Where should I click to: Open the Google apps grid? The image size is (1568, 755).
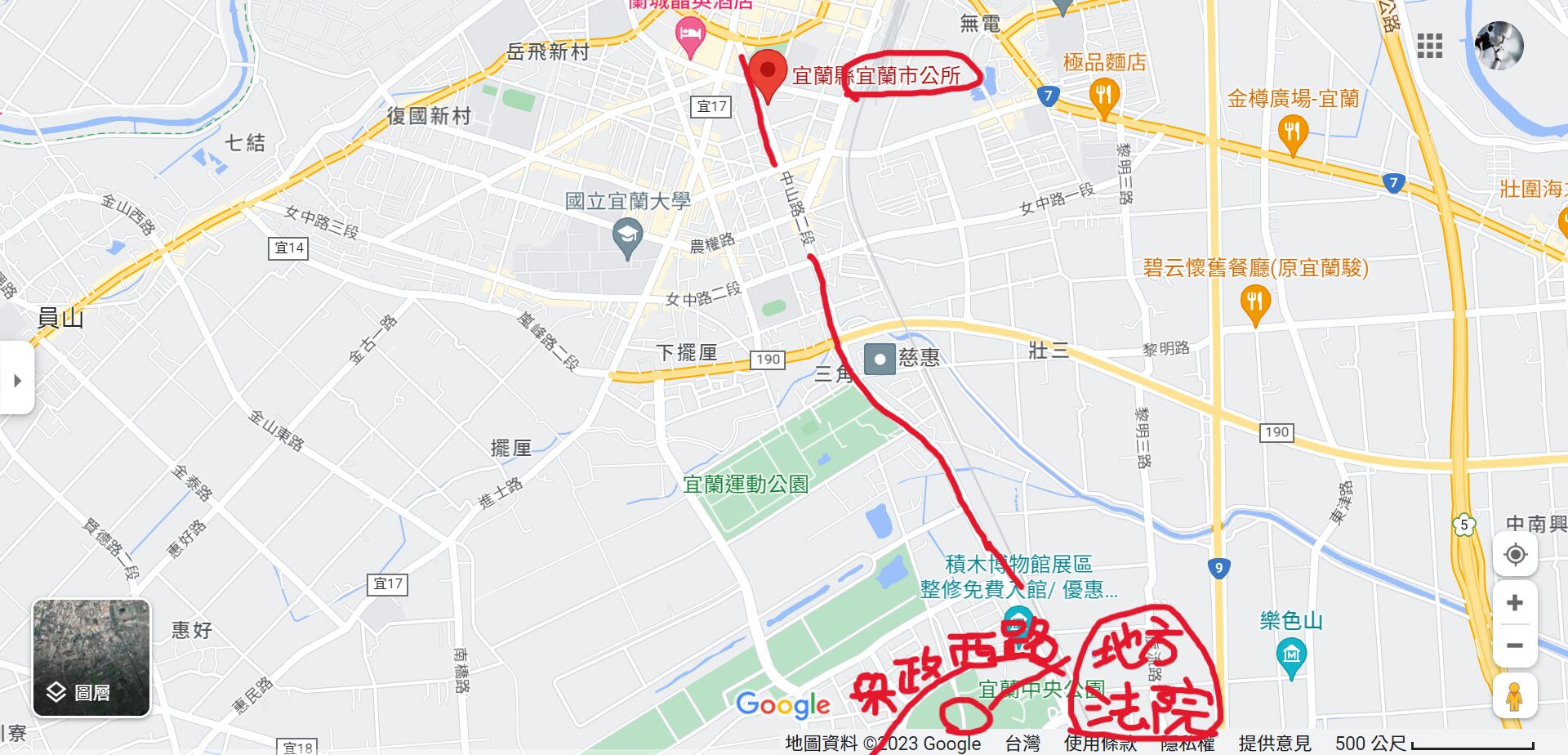(1429, 46)
